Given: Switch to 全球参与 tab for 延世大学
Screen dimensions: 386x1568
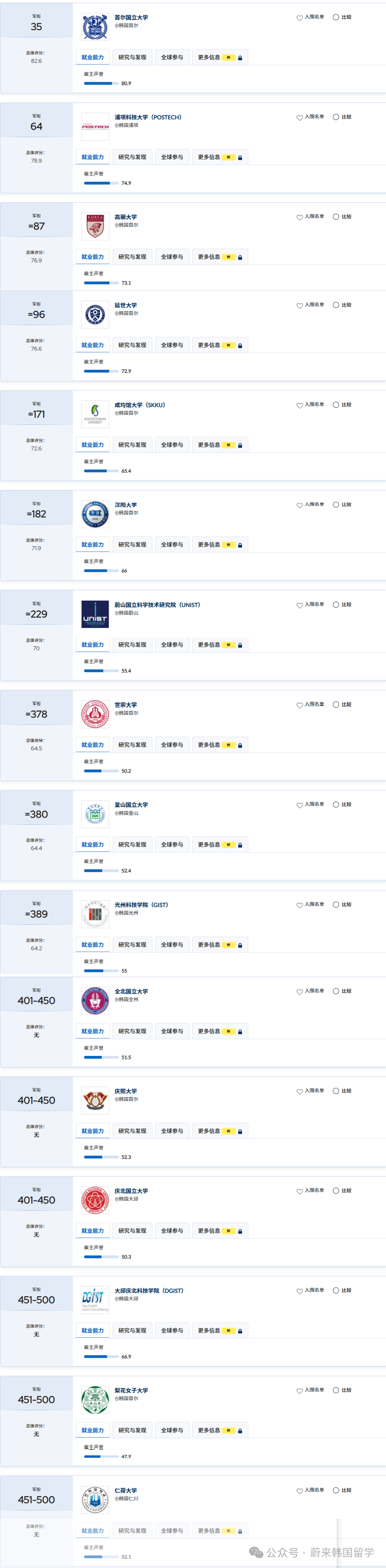Looking at the screenshot, I should [x=172, y=345].
